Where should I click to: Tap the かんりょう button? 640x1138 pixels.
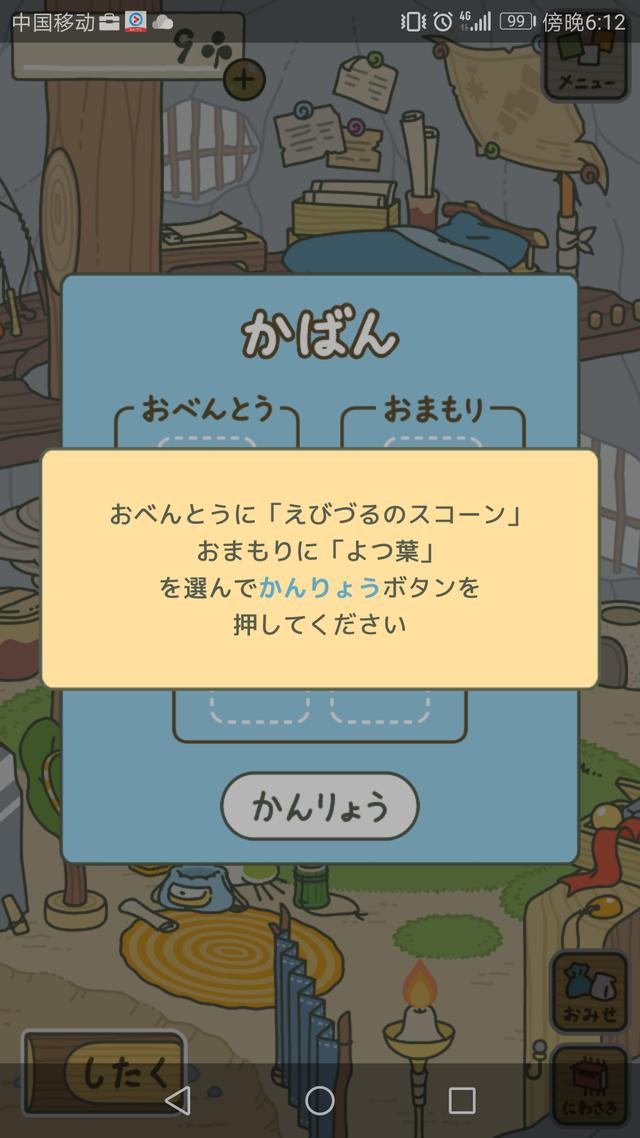tap(319, 806)
